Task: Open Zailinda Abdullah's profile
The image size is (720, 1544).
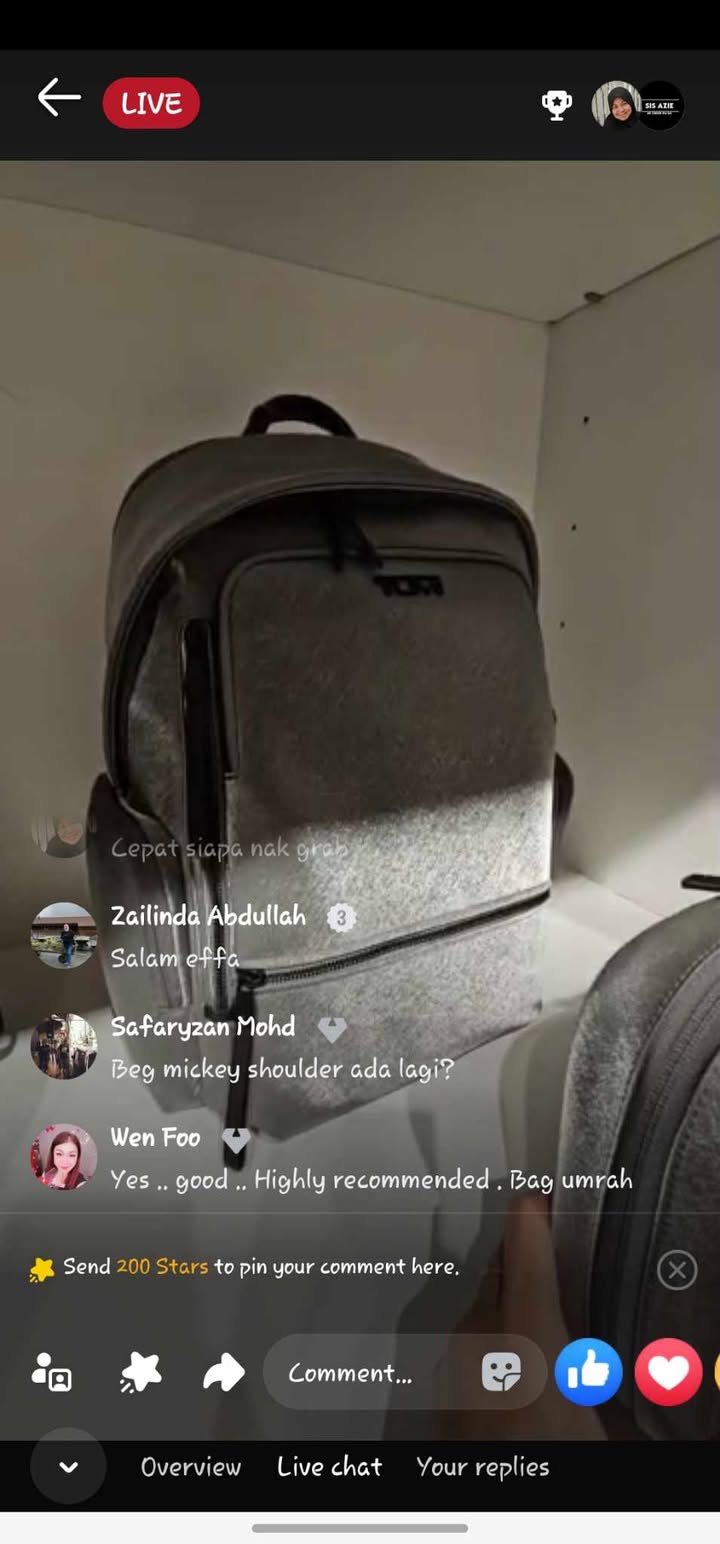Action: coord(64,935)
